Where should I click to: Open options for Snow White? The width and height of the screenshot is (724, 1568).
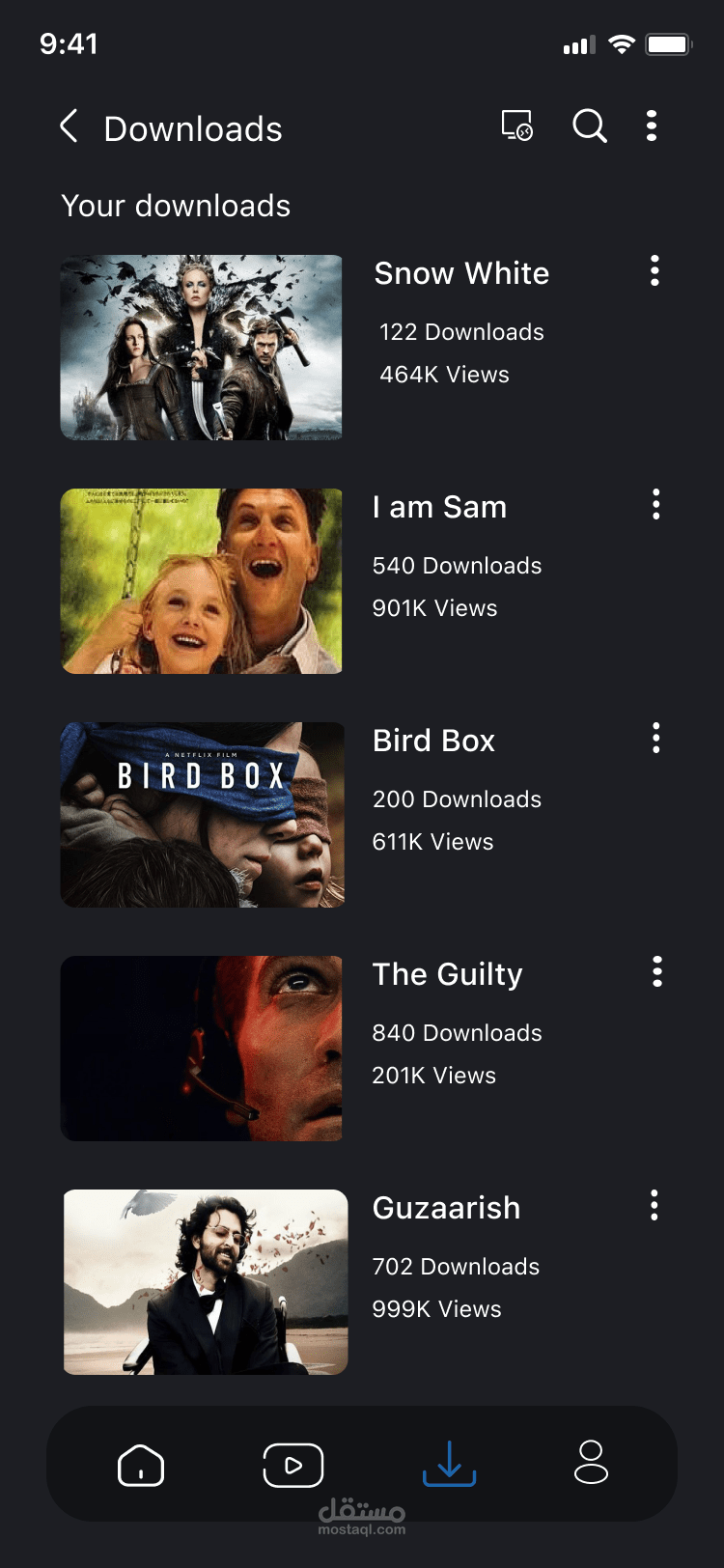654,271
